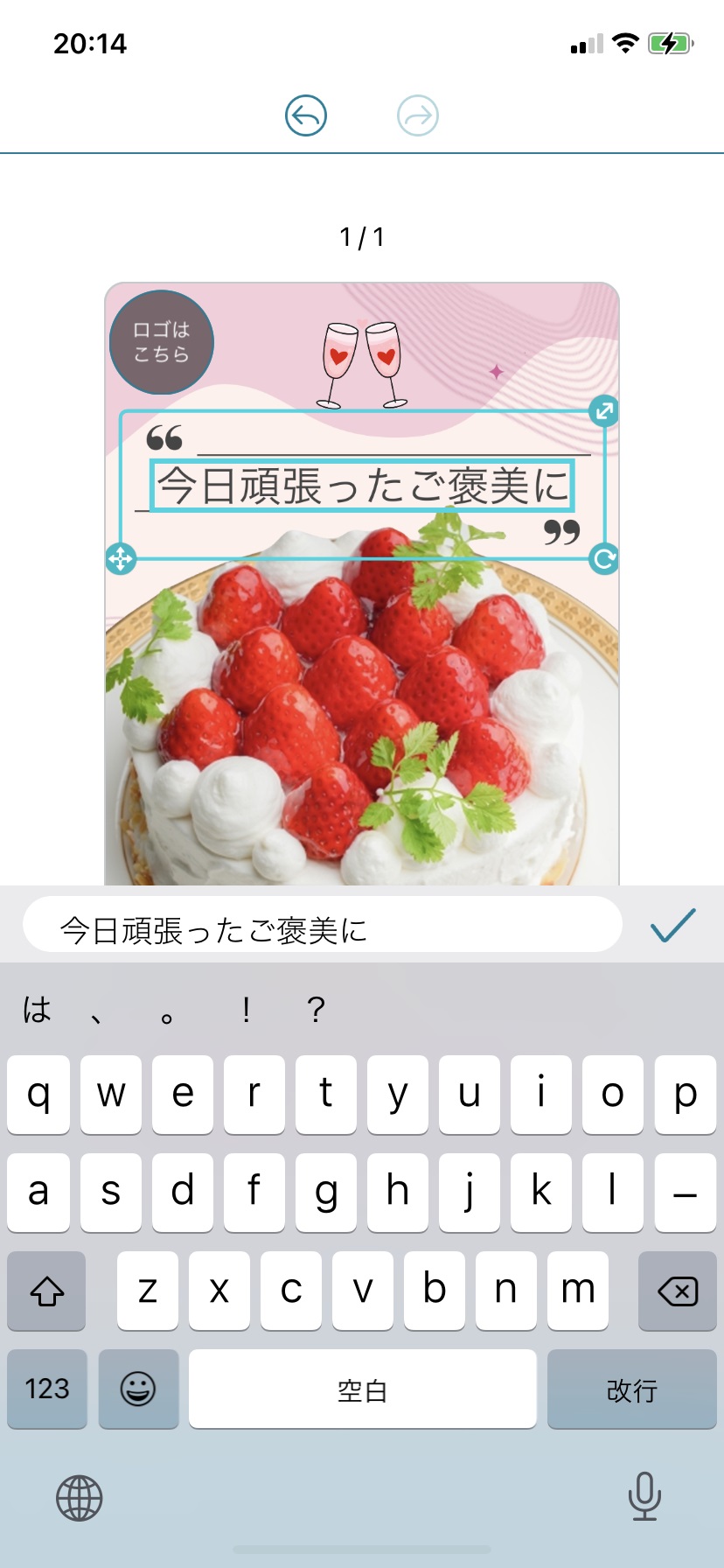Tap the text input field above the keyboard
Image resolution: width=724 pixels, height=1568 pixels.
tap(322, 926)
